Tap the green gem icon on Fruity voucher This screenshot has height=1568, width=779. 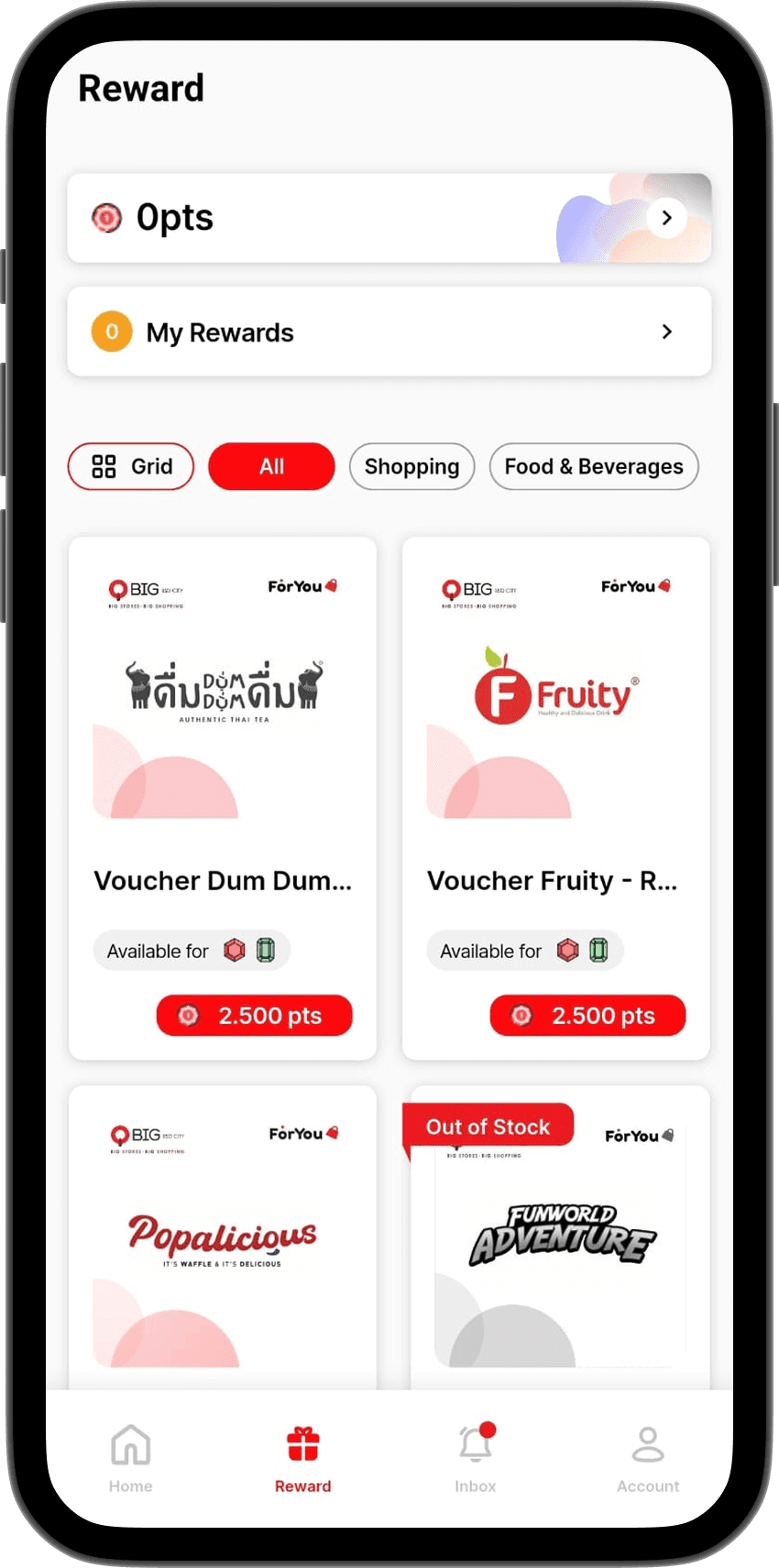[x=601, y=950]
